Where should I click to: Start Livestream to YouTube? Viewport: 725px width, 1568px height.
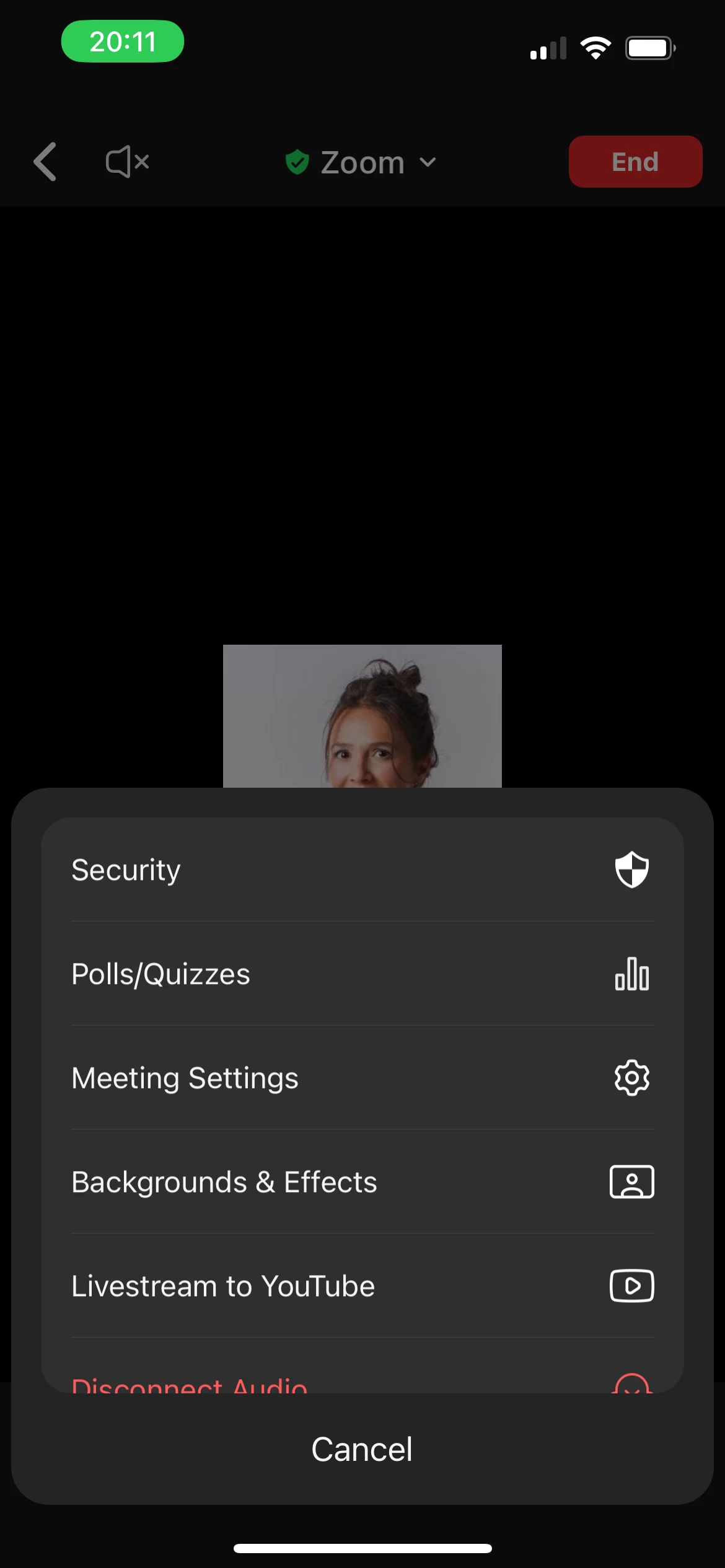362,1286
